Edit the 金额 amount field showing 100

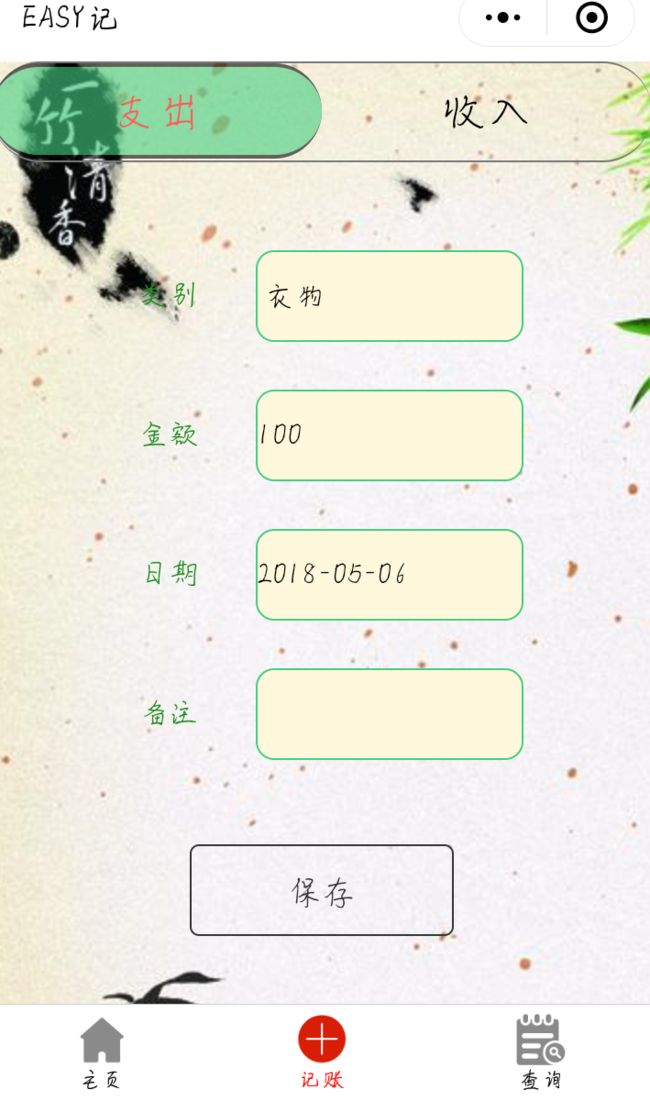point(390,435)
